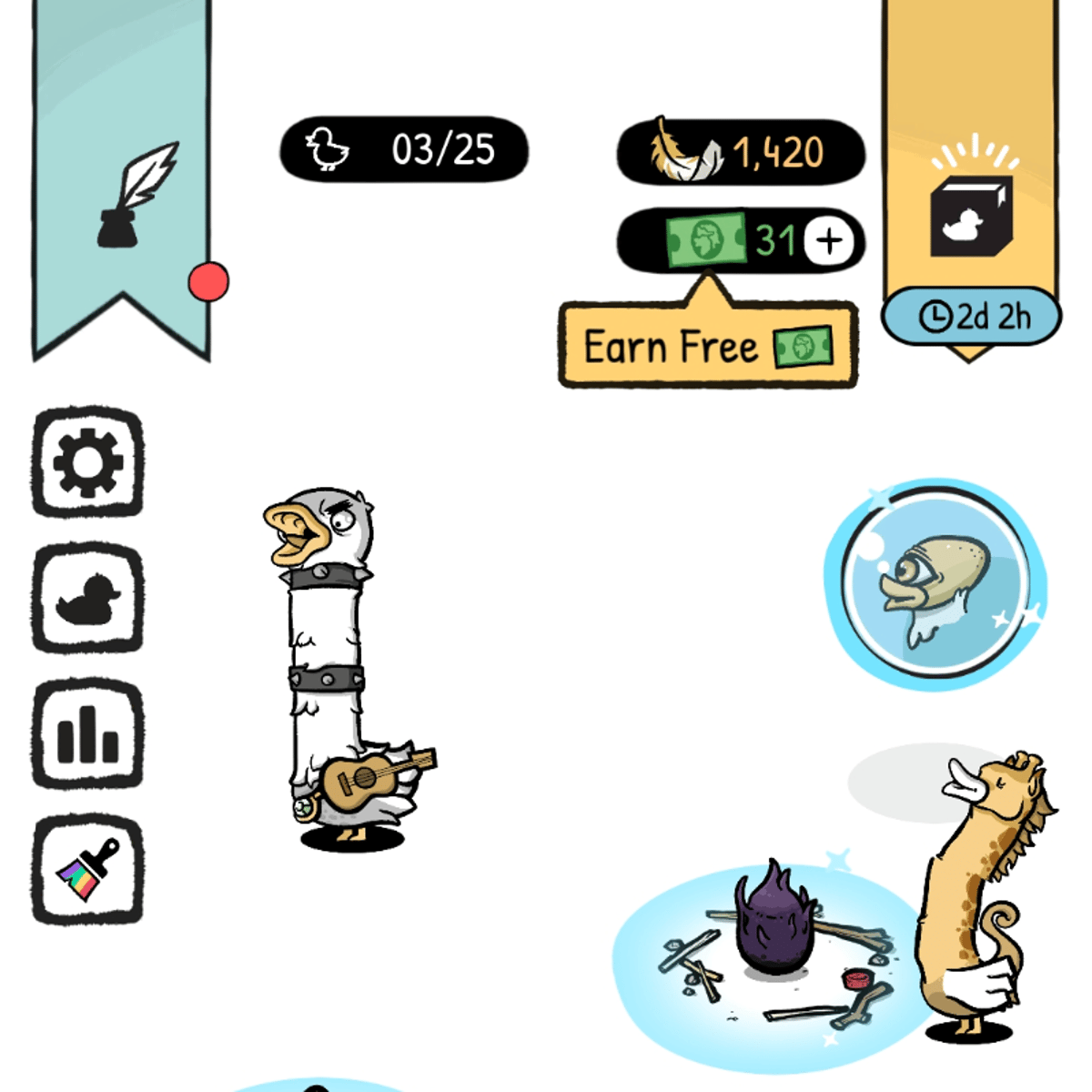1092x1092 pixels.
Task: Tap the duck in the blue bubble
Action: point(935,584)
